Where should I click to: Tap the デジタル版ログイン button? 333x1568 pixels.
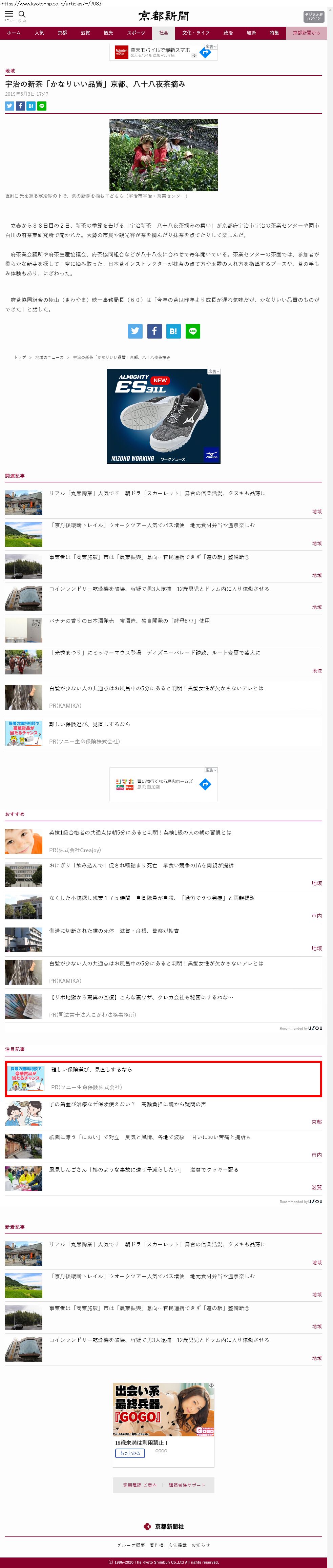tap(314, 16)
